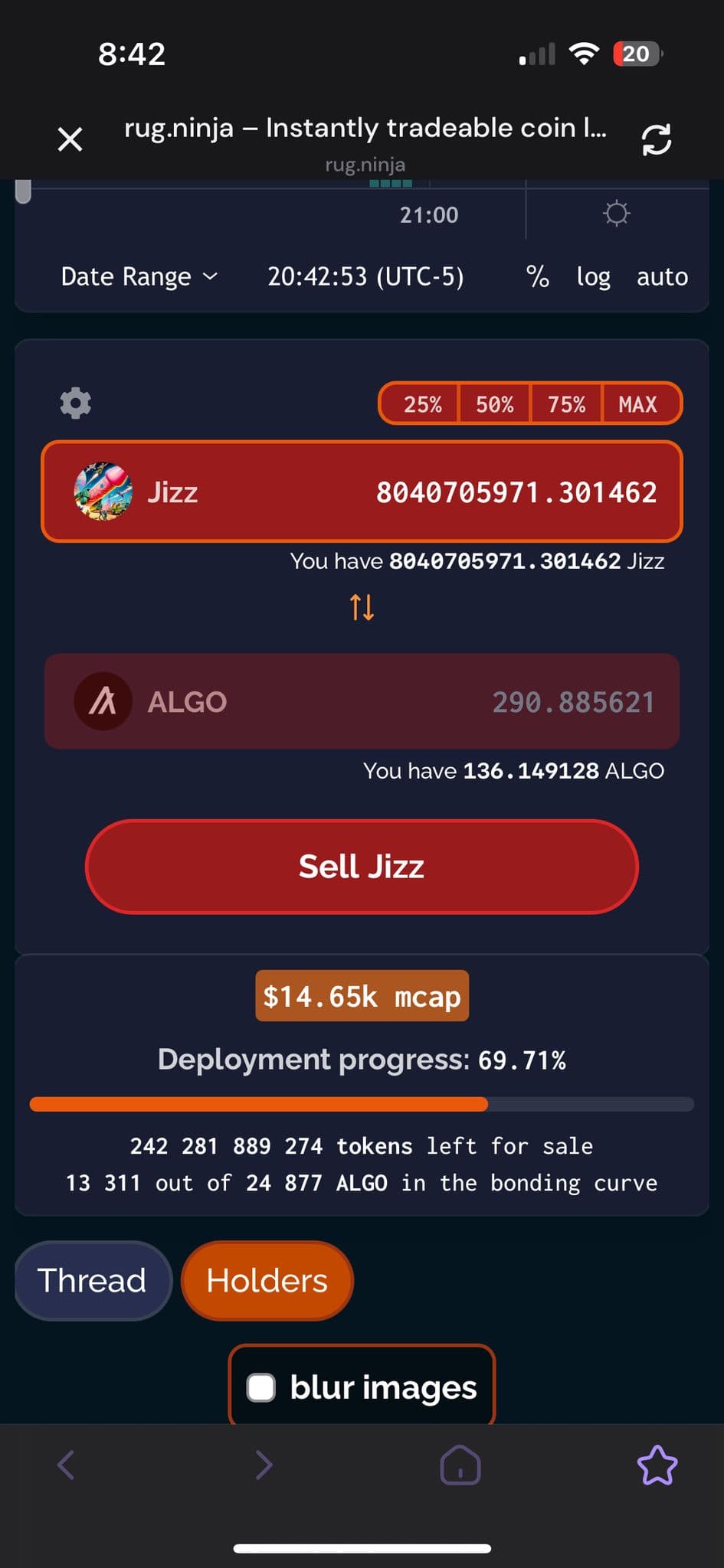Switch to the Holders tab
Image resolution: width=724 pixels, height=1568 pixels.
(x=267, y=1280)
